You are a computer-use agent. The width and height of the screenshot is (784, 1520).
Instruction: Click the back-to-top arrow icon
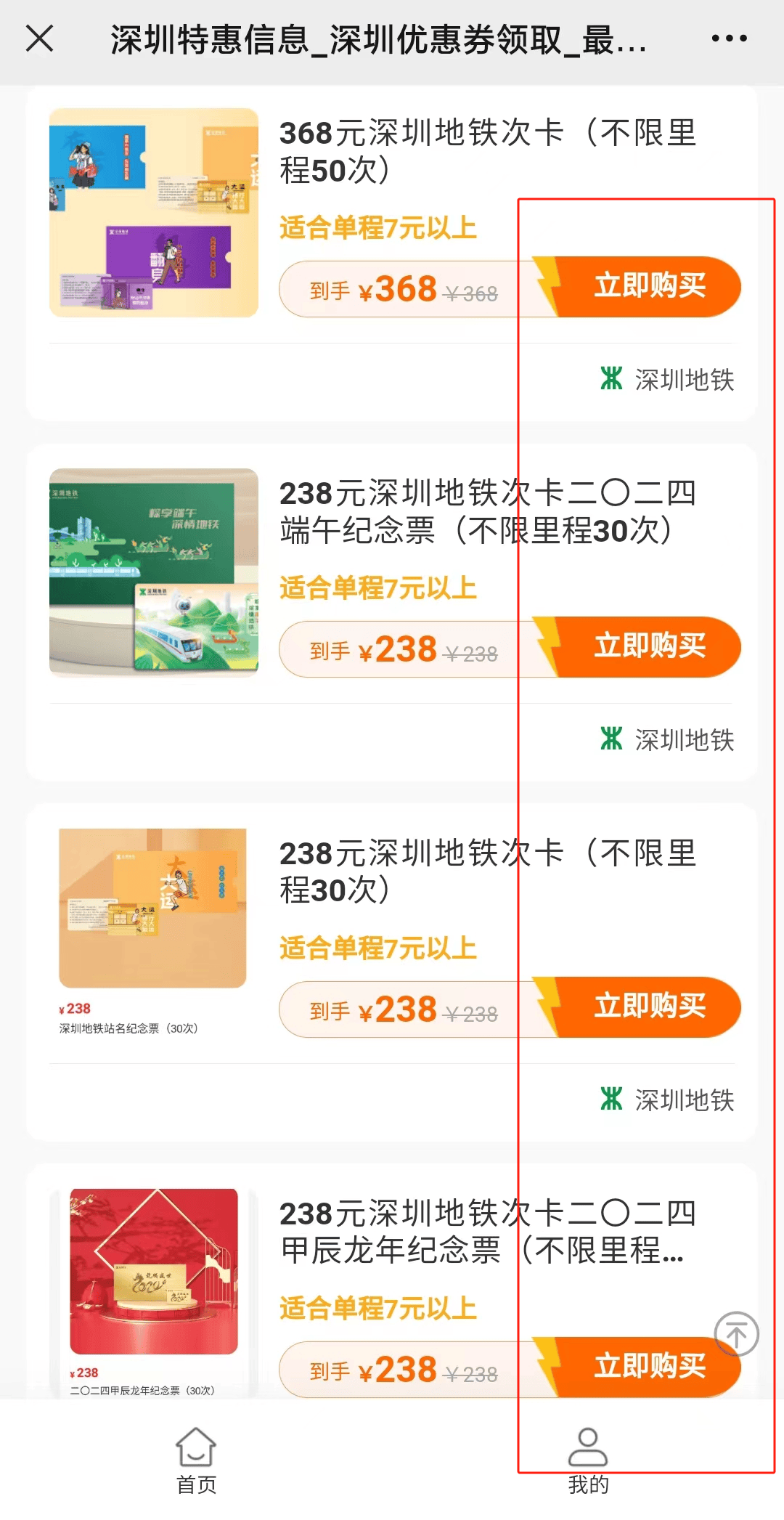click(736, 1333)
